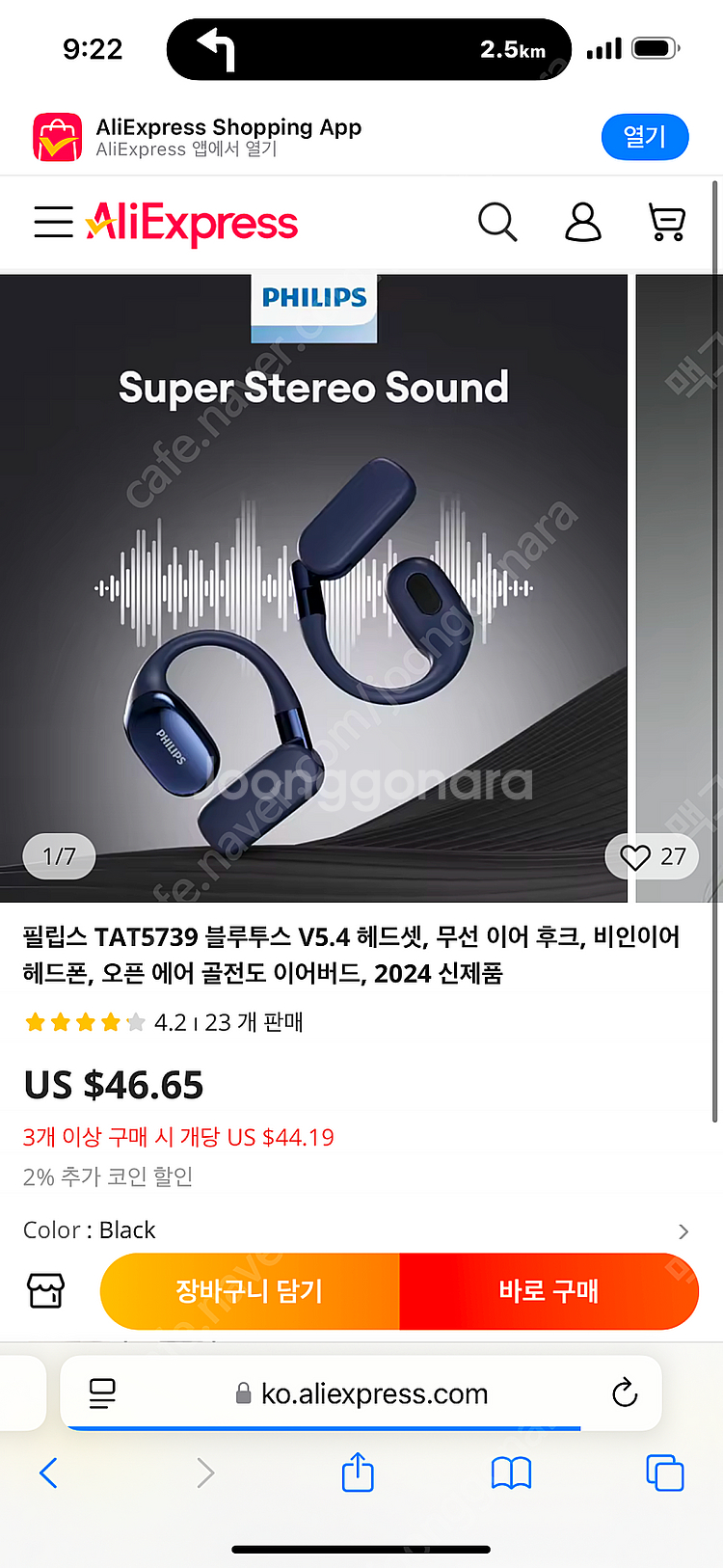Open the hamburger menu
Viewport: 723px width, 1568px height.
pos(54,222)
